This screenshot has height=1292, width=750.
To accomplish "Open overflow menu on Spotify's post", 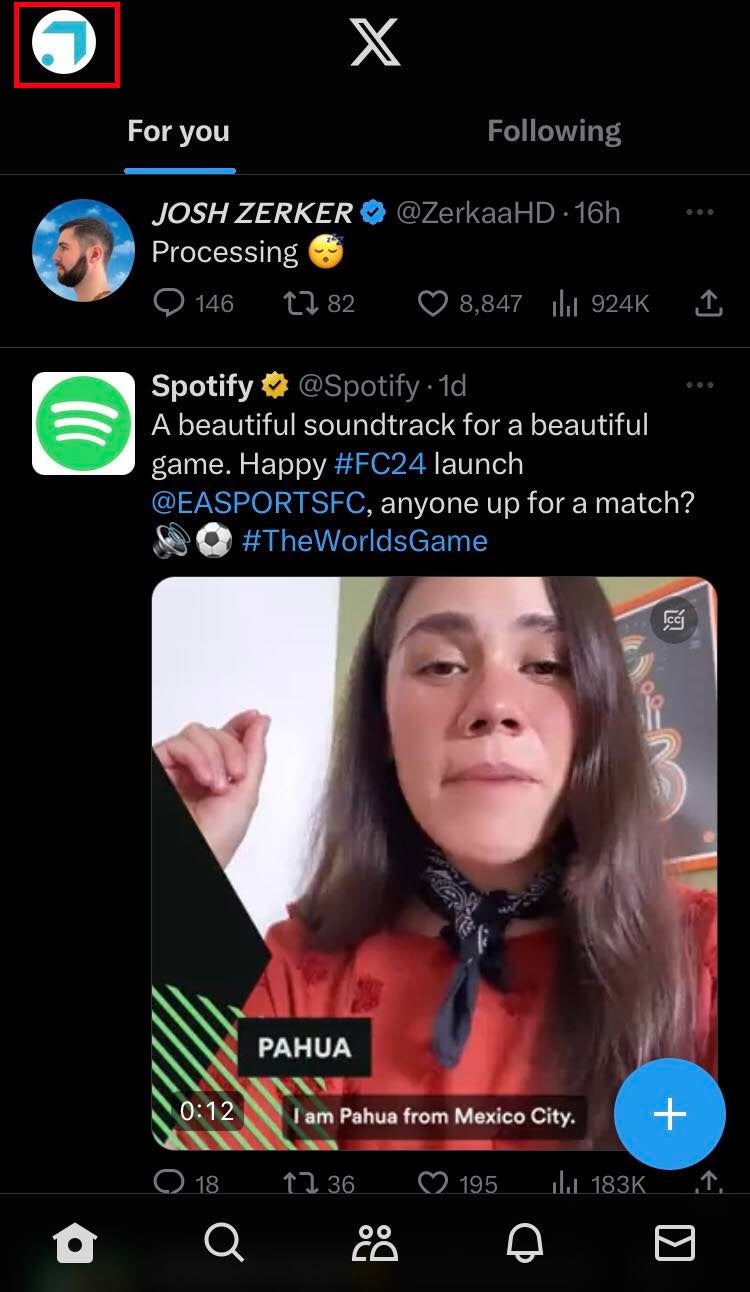I will (700, 385).
